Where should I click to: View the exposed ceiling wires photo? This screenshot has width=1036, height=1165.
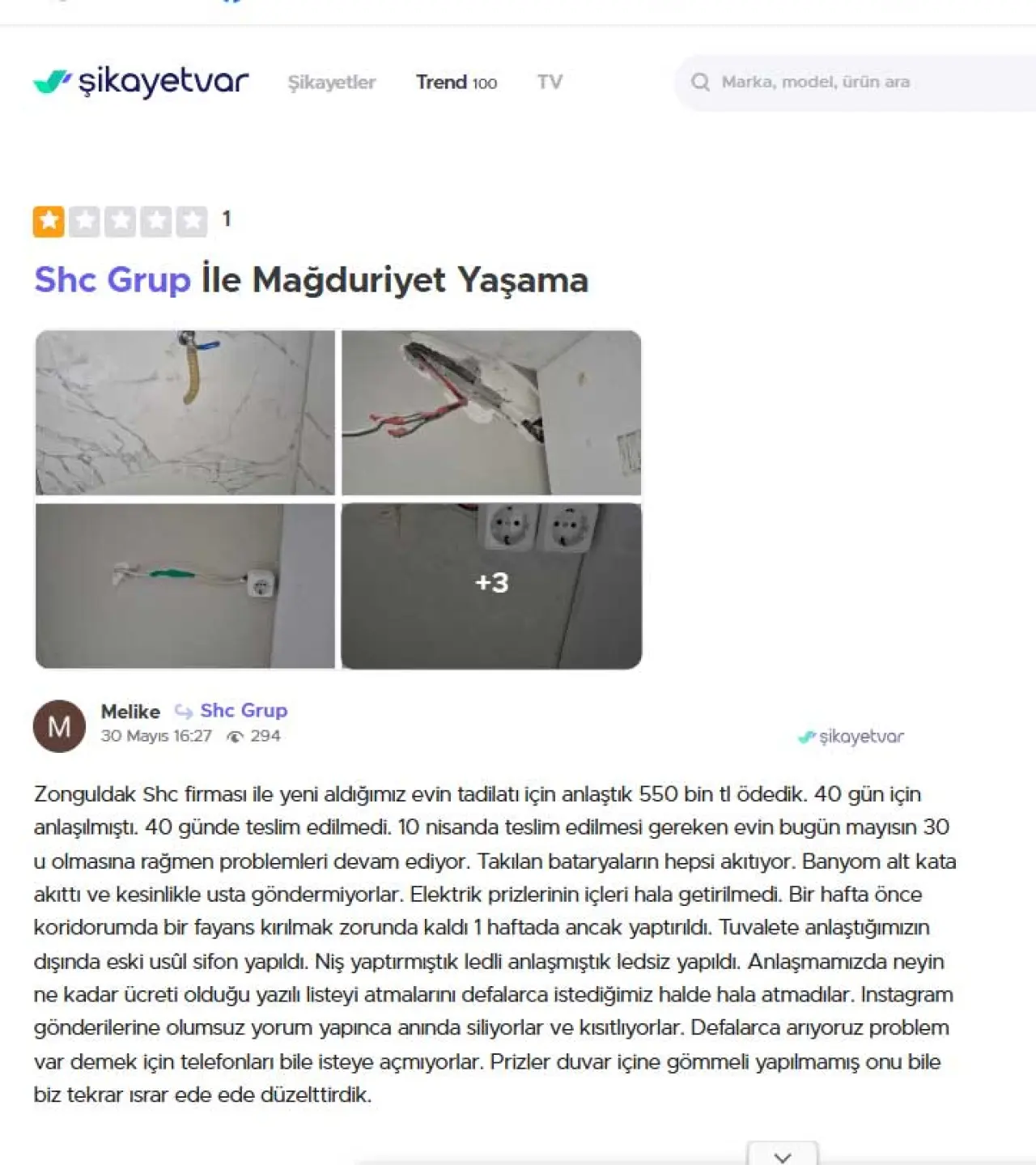click(491, 412)
